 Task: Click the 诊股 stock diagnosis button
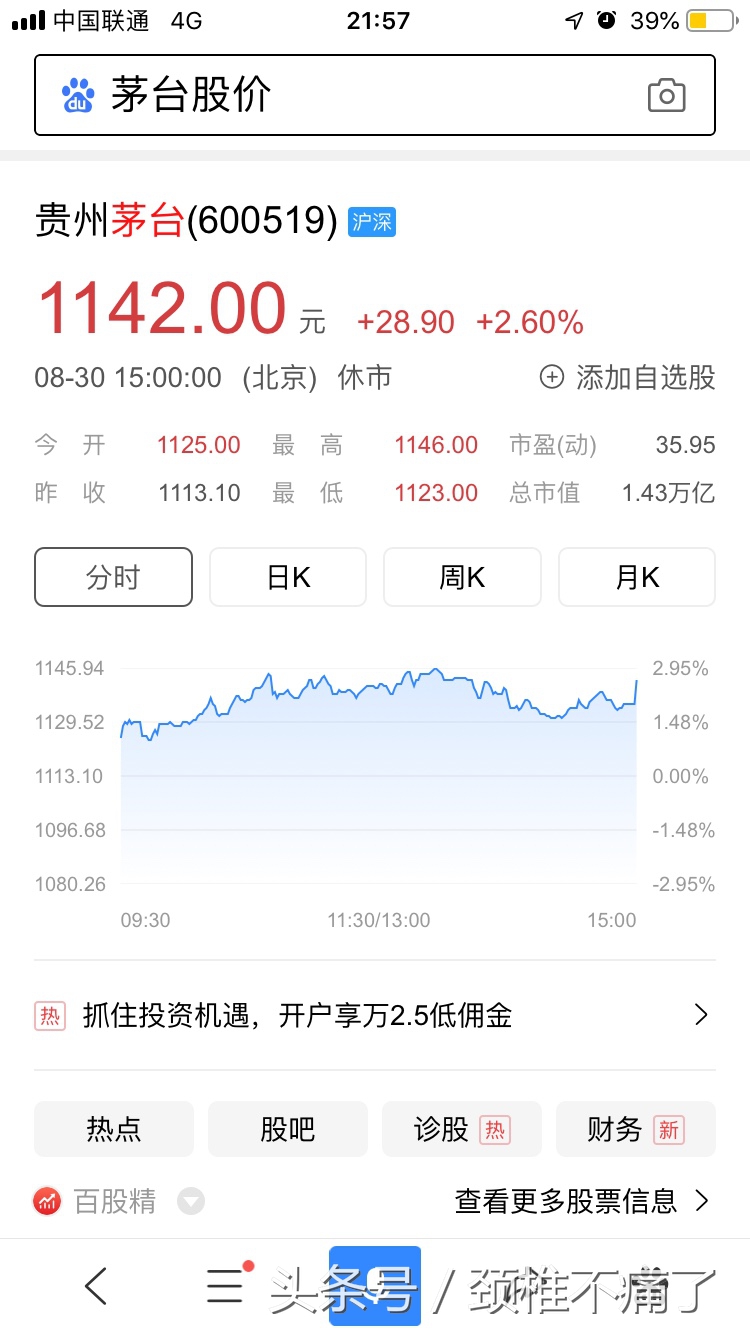coord(462,1129)
